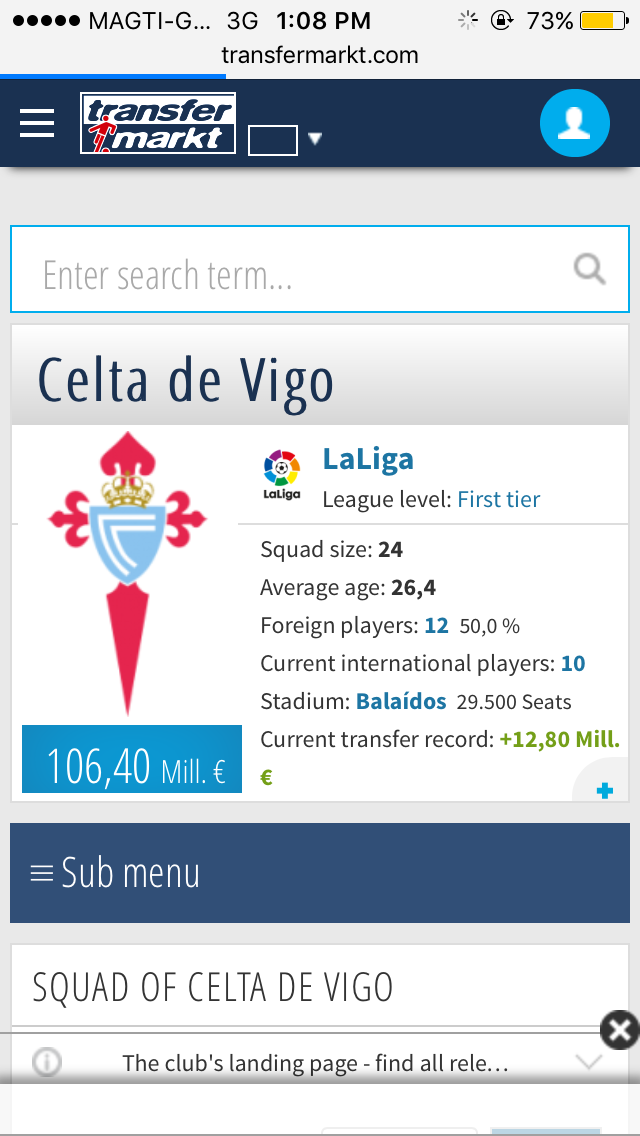Open the First tier league level link
The height and width of the screenshot is (1136, 640).
pyautogui.click(x=498, y=500)
